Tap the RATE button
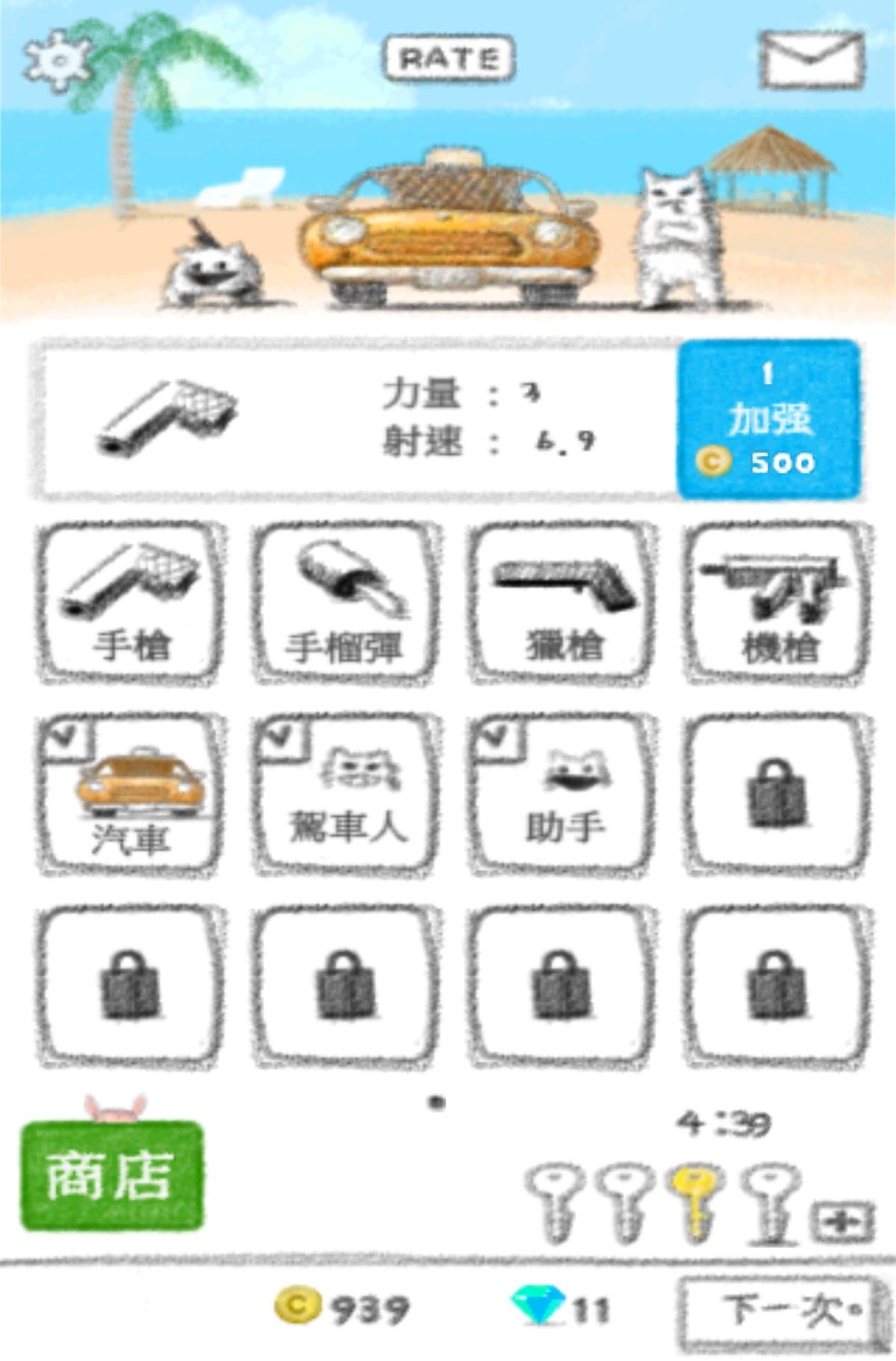This screenshot has height=1361, width=896. [x=449, y=58]
